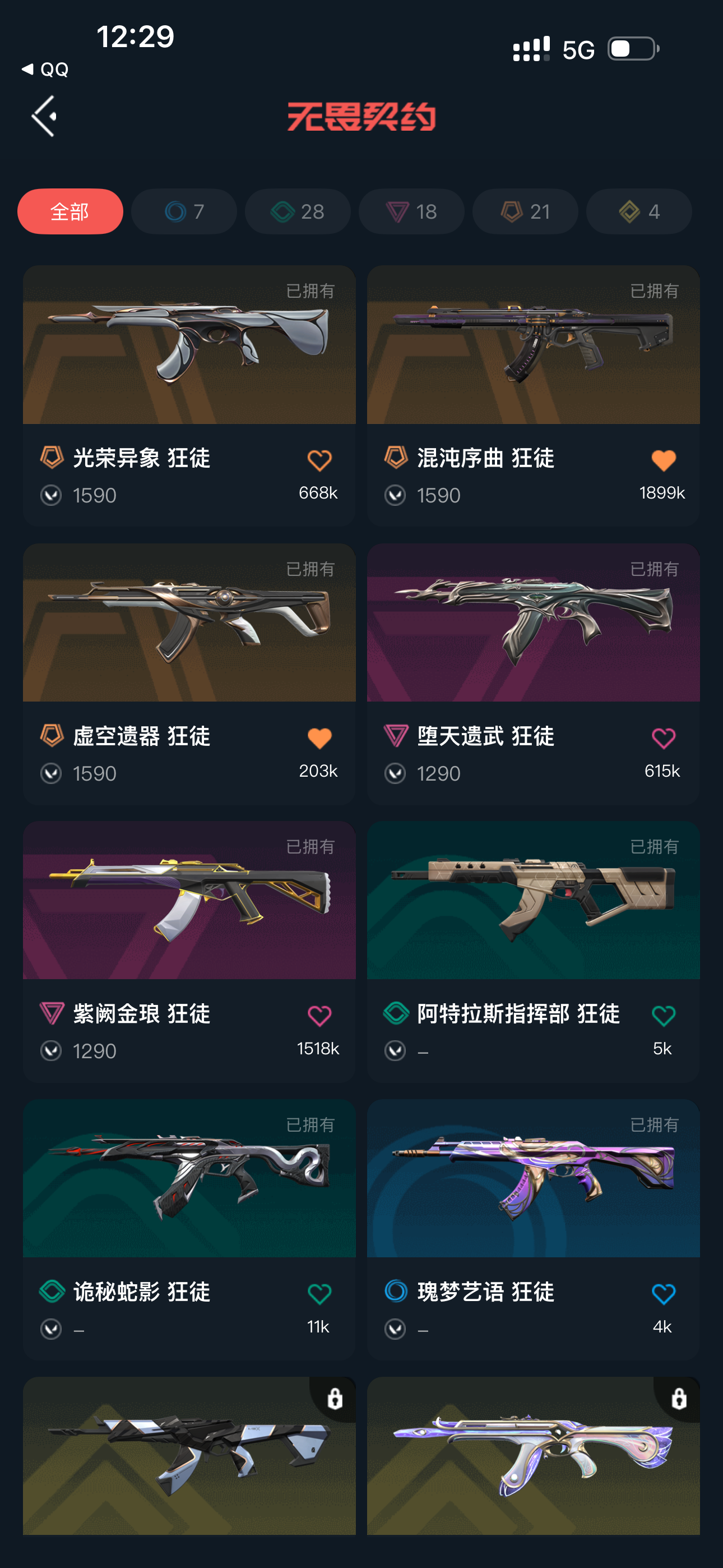Filter by blue tier with 7 skins
This screenshot has width=723, height=1568.
tap(184, 211)
